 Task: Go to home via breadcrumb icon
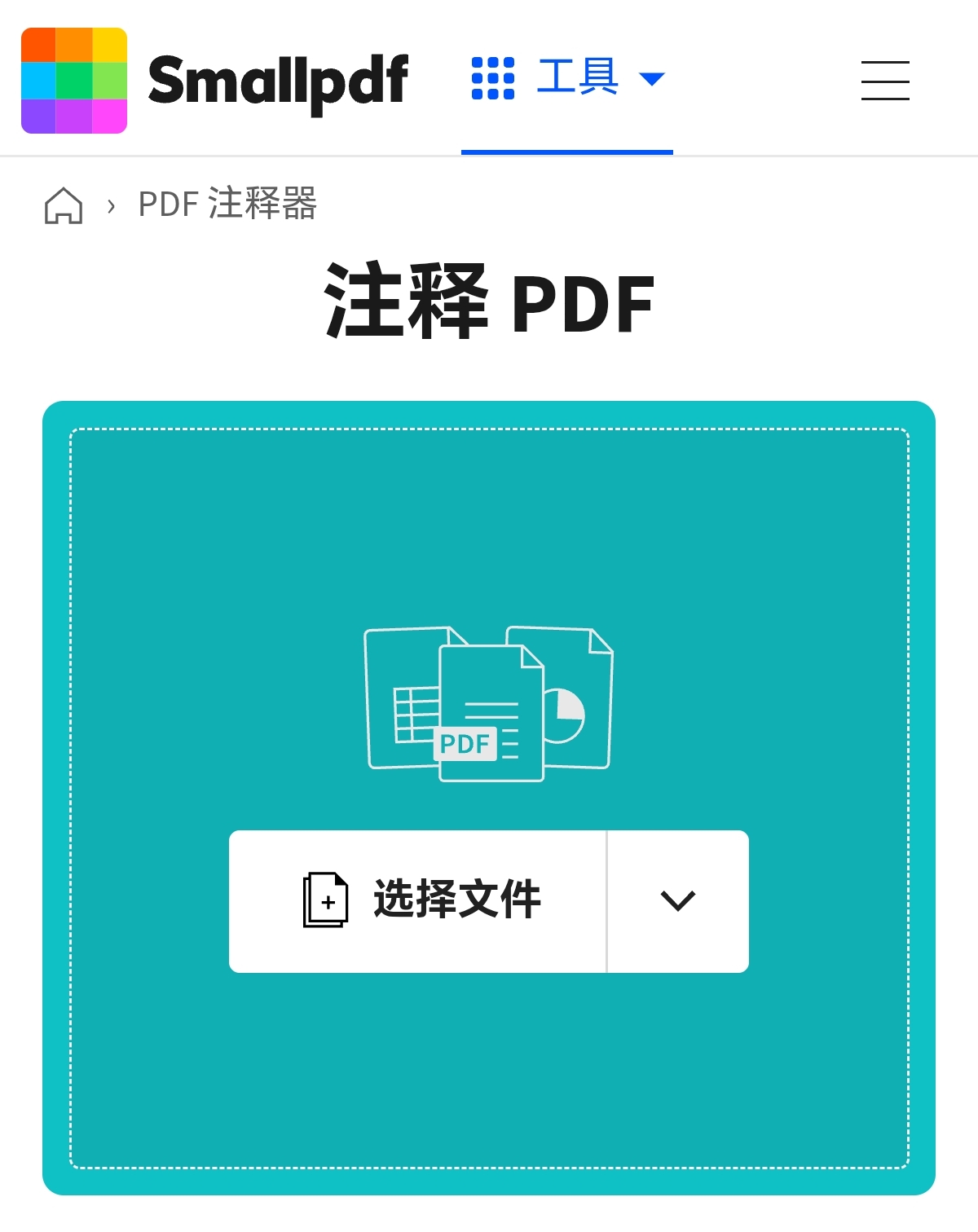(x=64, y=205)
